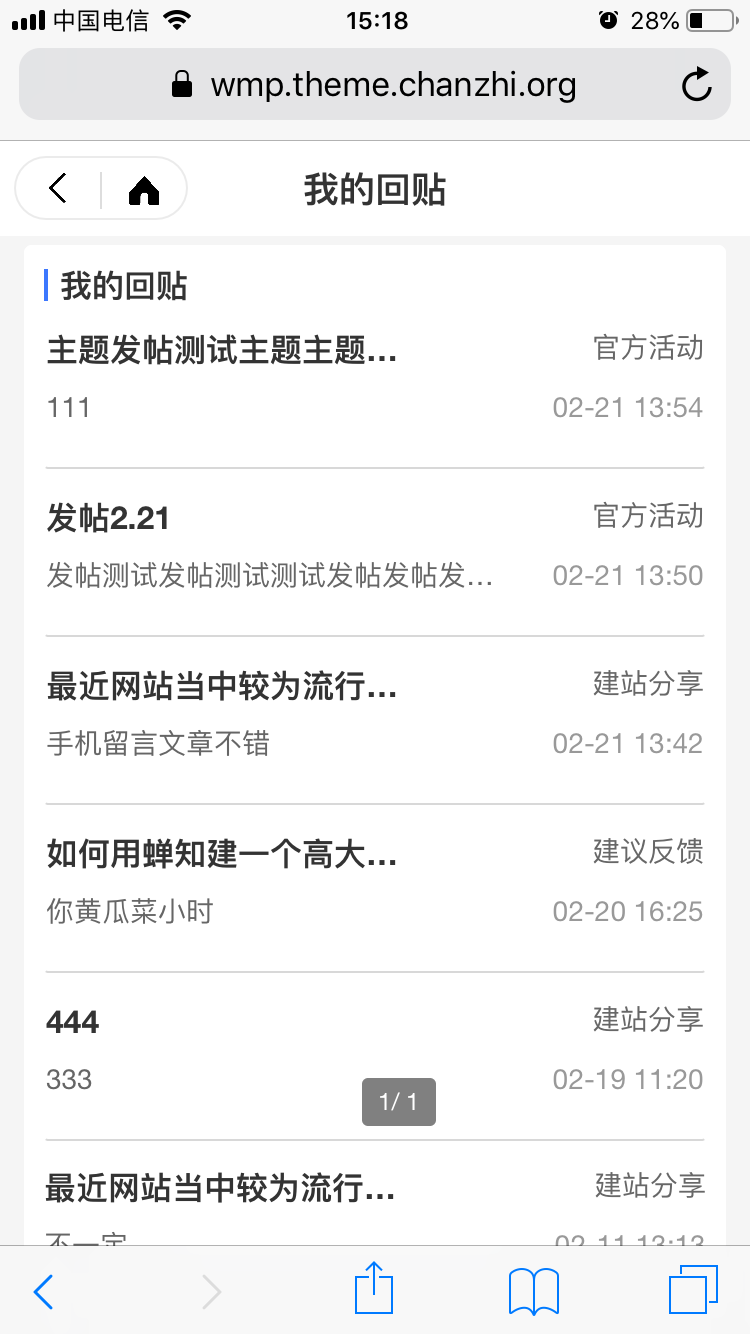
Task: Tap the back arrow beside the home icon
Action: [58, 188]
